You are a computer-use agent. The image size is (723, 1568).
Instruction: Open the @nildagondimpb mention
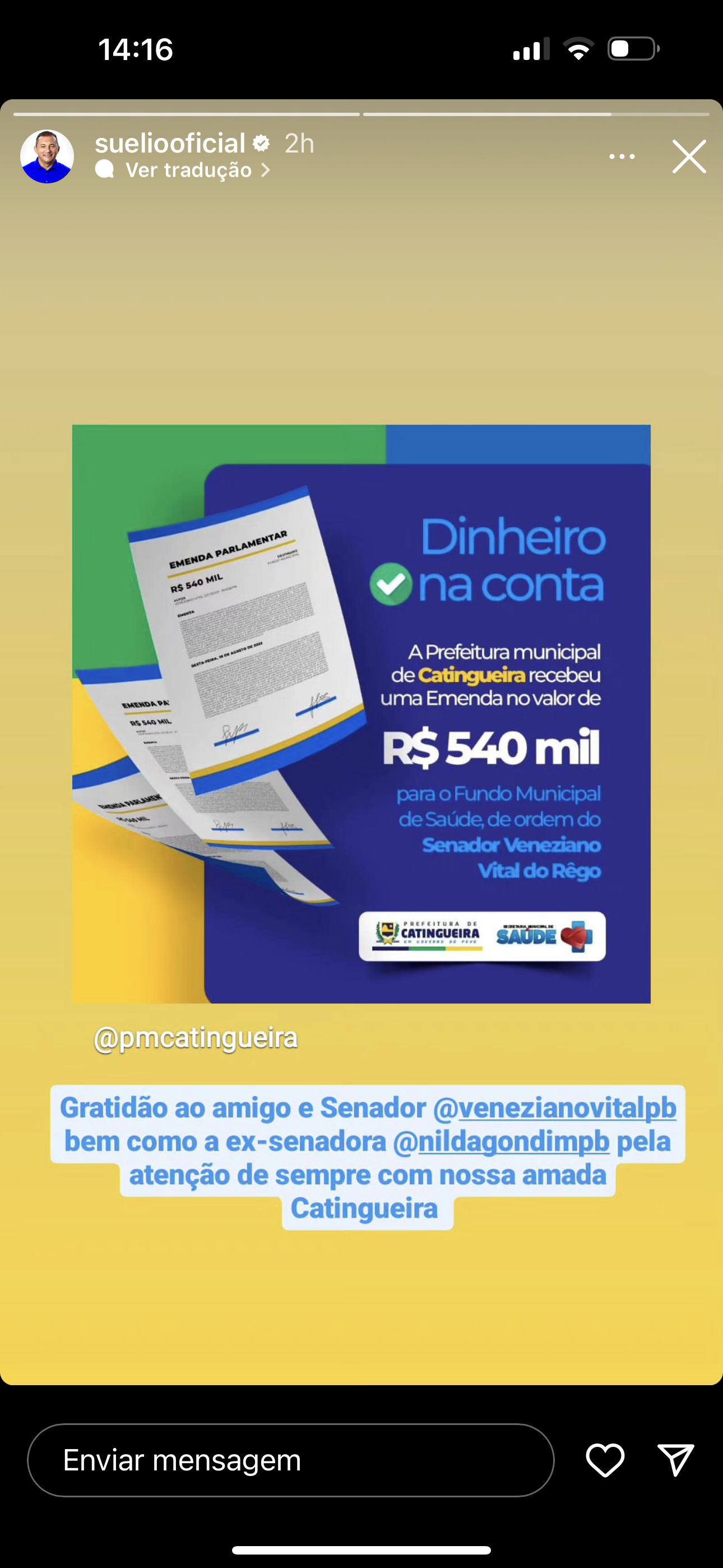(x=501, y=1141)
